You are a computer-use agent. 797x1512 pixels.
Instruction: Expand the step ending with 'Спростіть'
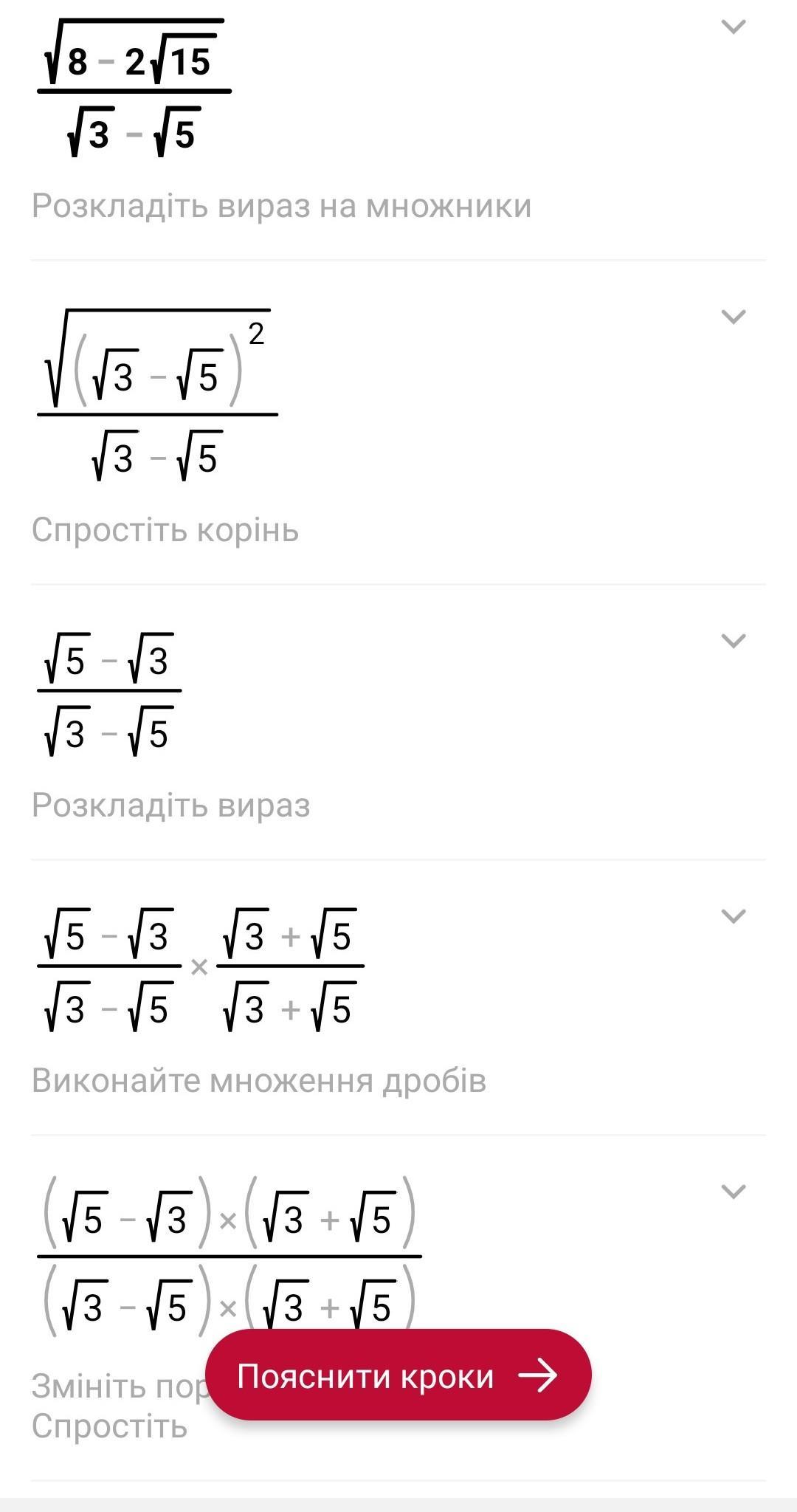click(734, 1192)
